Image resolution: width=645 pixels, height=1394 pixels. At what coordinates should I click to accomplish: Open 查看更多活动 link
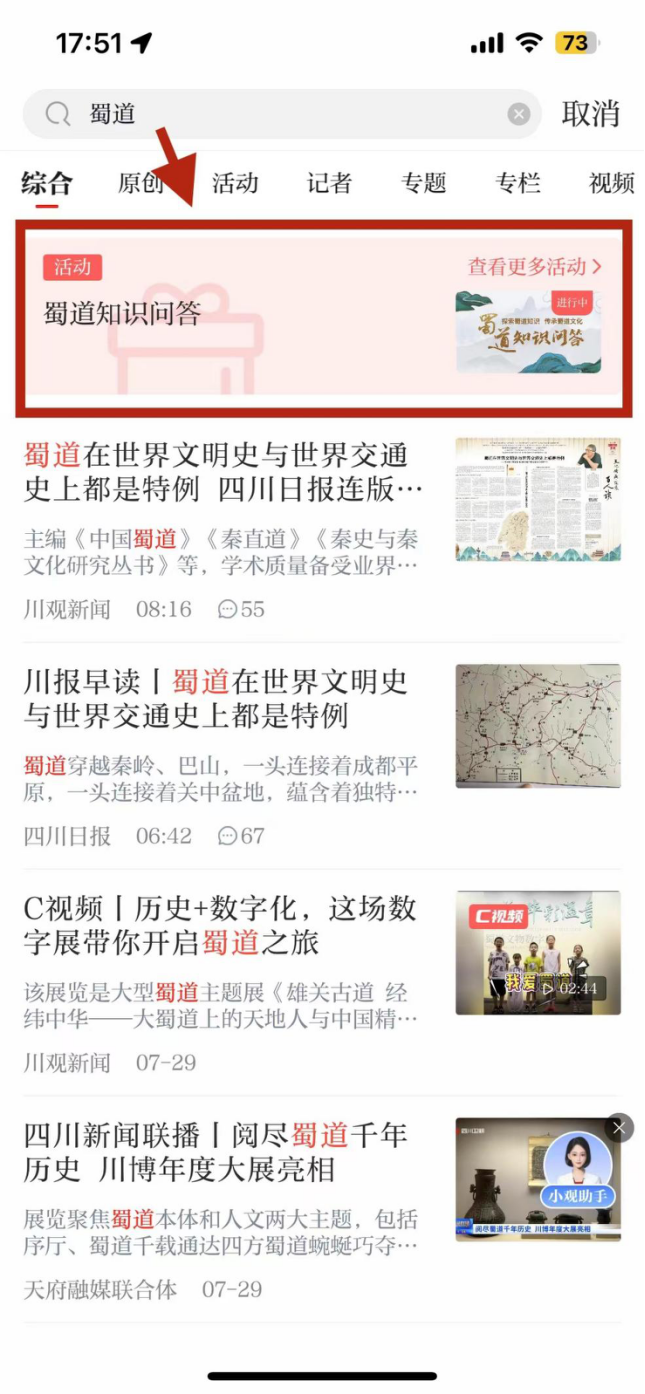(x=534, y=267)
